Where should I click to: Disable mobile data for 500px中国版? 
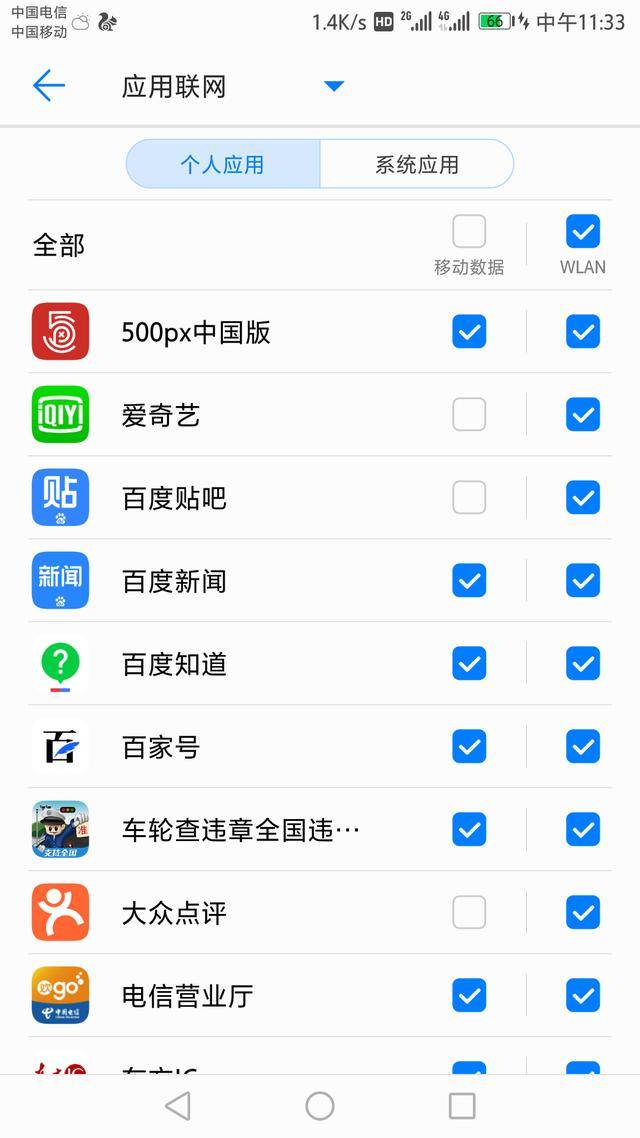coord(469,331)
